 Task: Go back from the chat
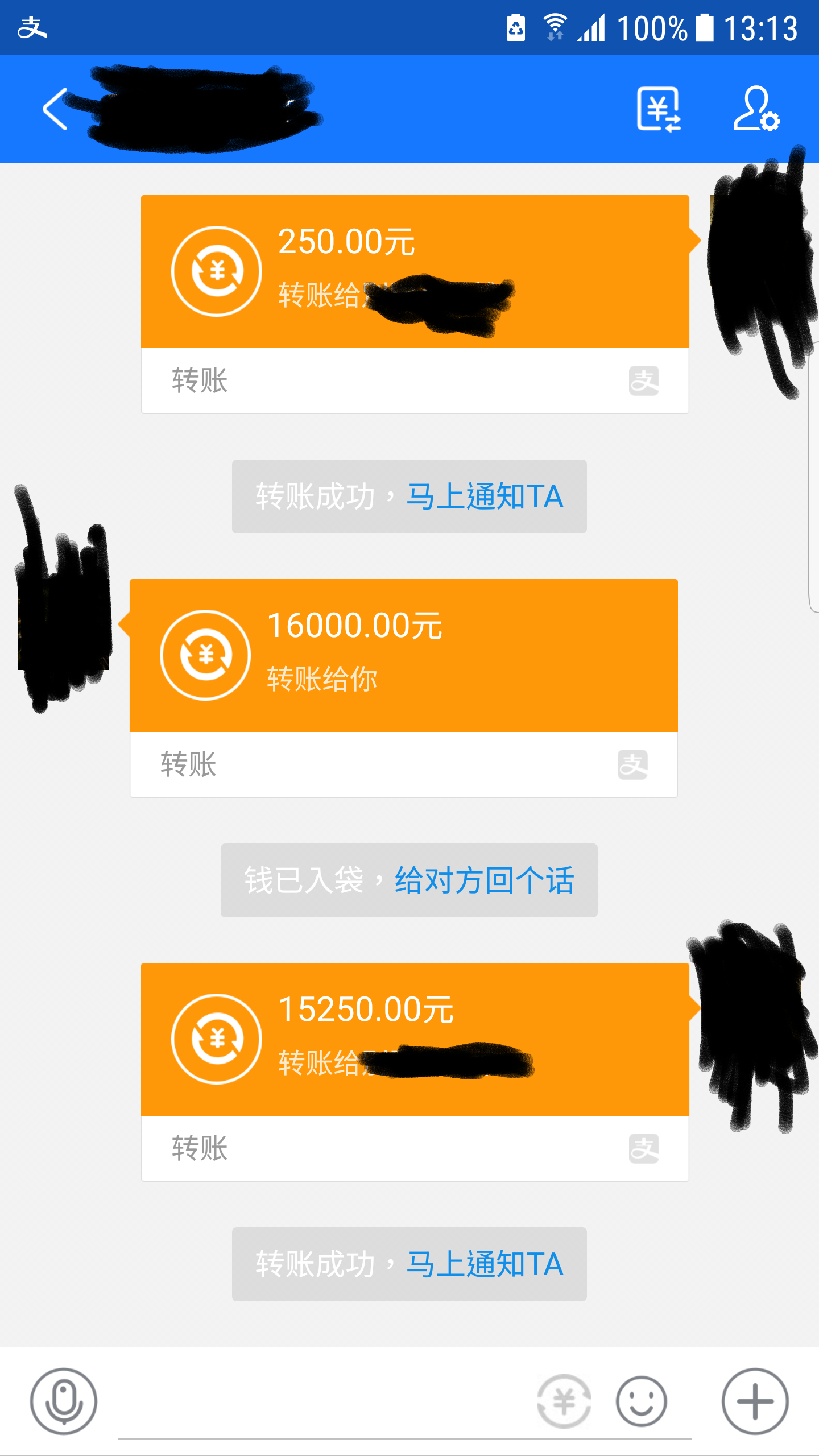click(55, 109)
